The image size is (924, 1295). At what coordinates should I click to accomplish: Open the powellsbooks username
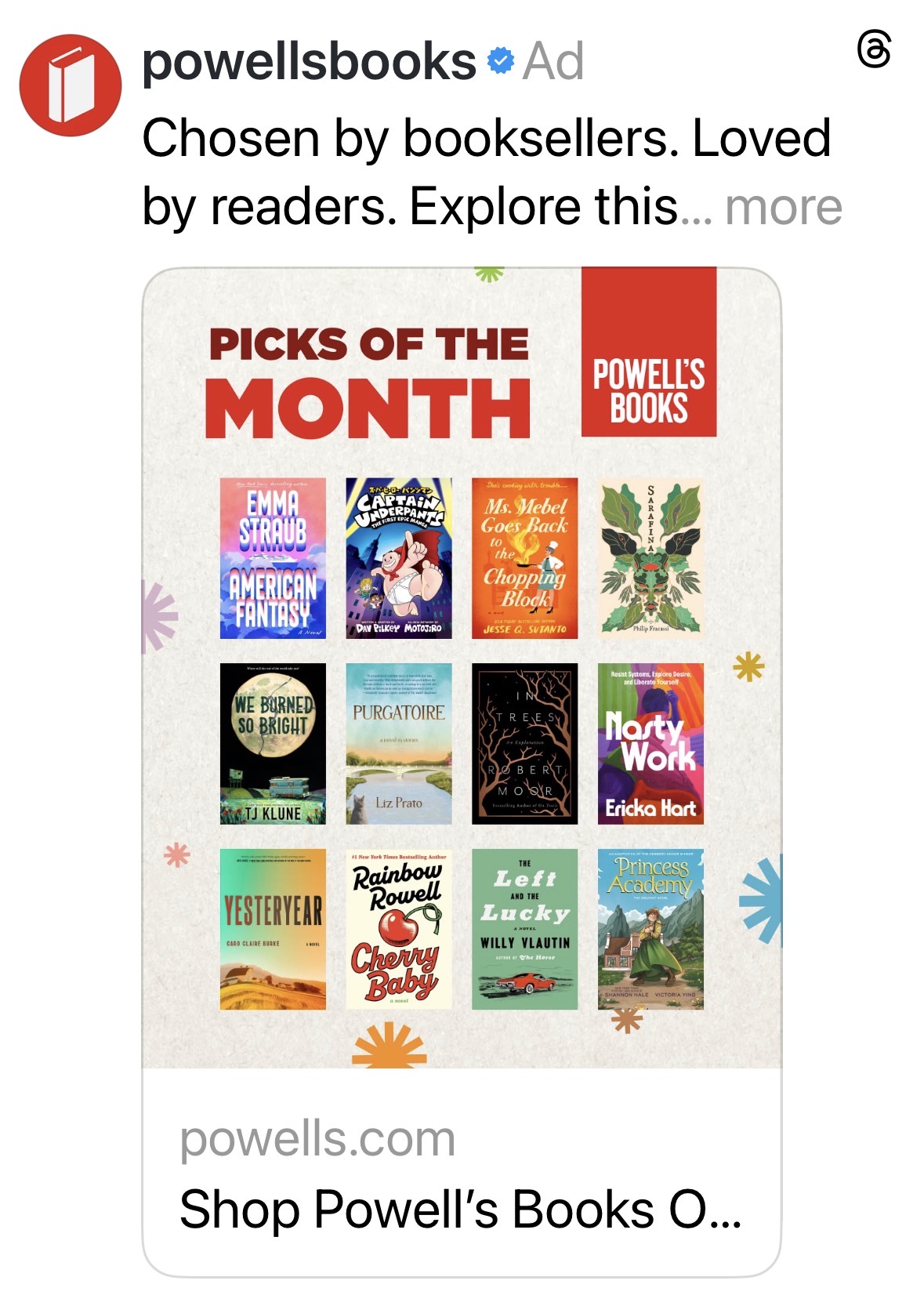(x=309, y=61)
